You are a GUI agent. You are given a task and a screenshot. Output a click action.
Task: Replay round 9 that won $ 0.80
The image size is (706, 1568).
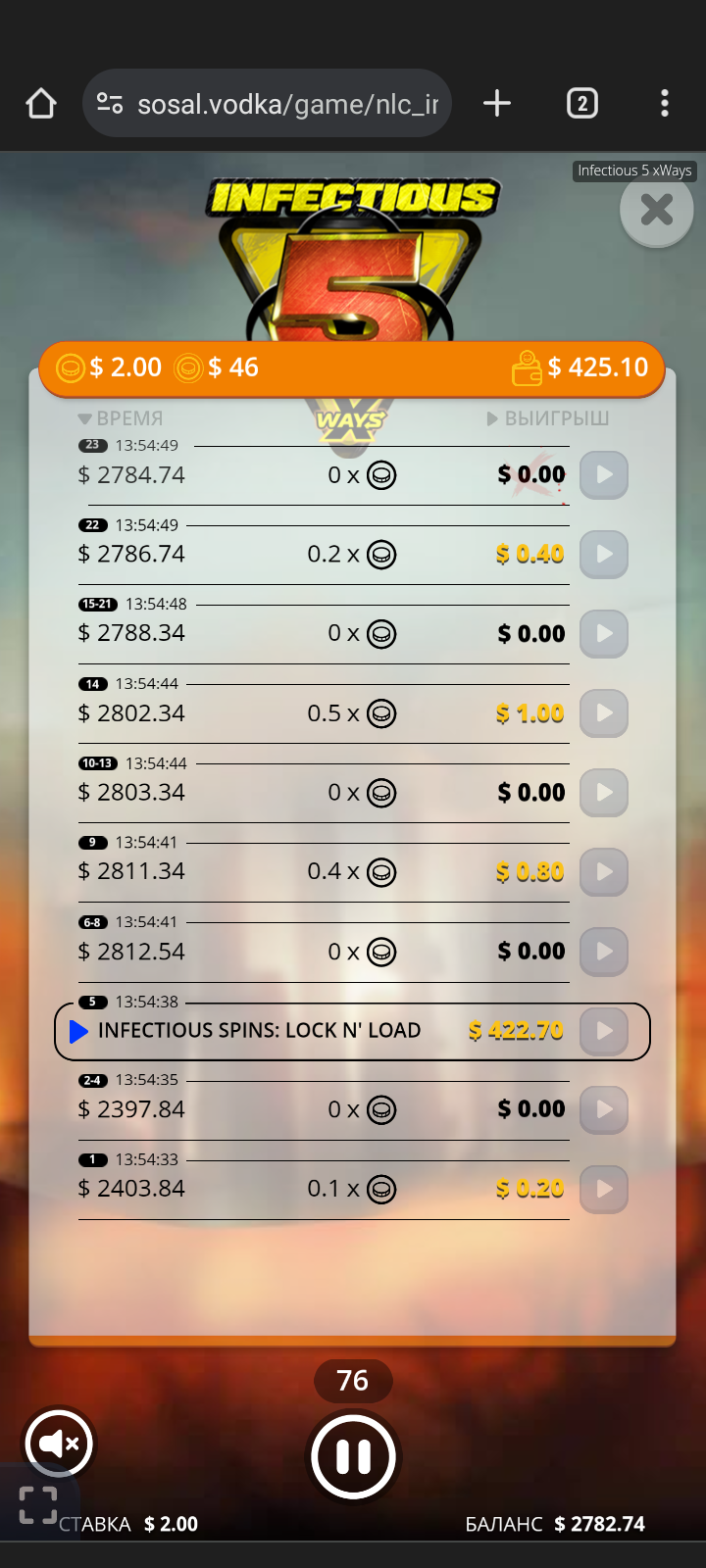(x=604, y=871)
